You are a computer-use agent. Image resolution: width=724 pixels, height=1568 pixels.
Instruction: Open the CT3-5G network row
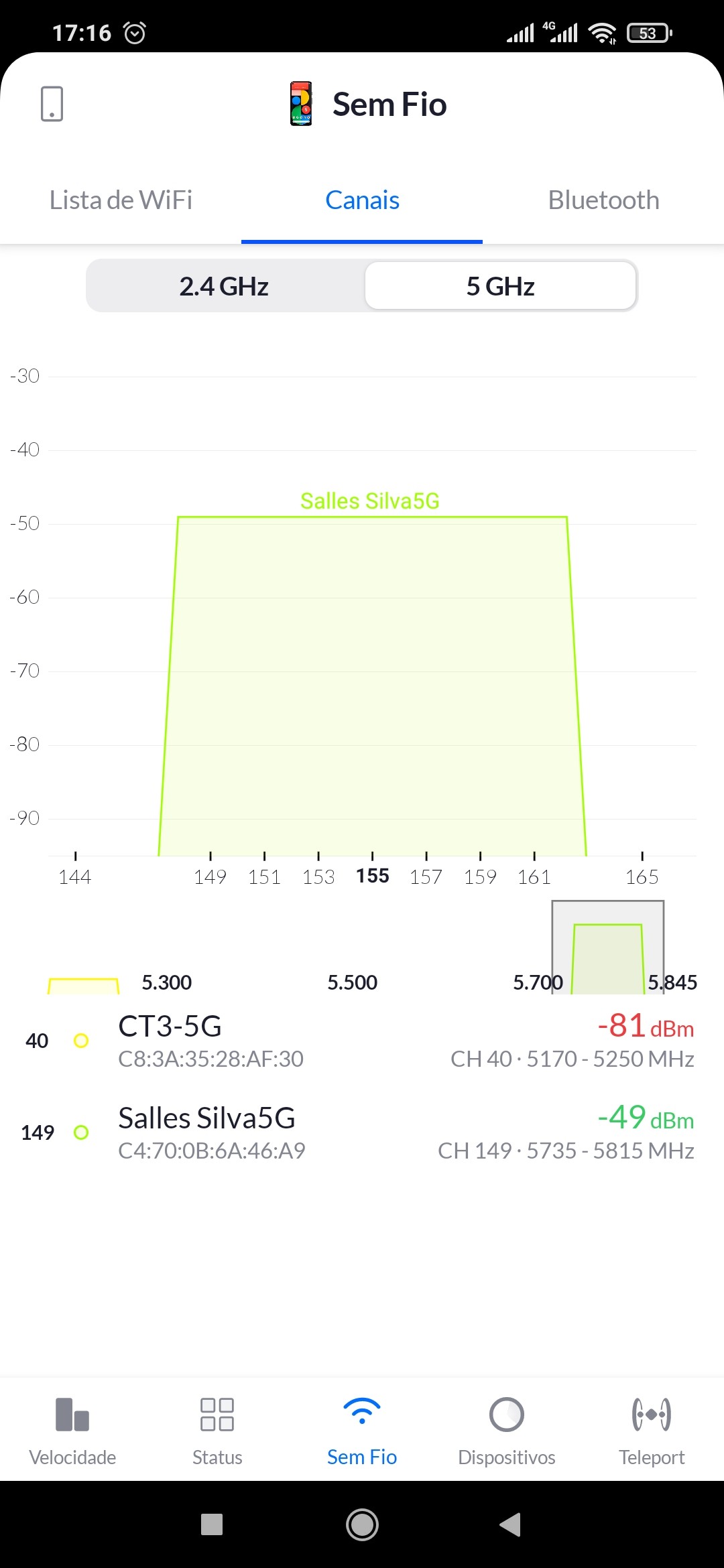362,1041
